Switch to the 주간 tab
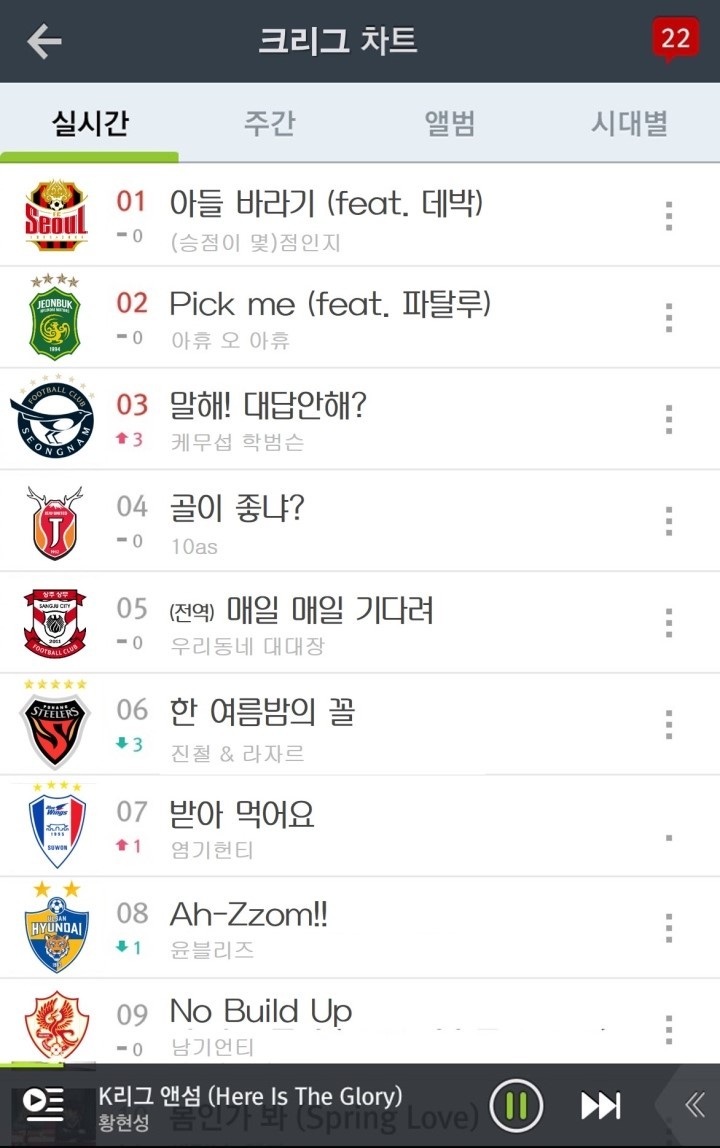The width and height of the screenshot is (720, 1148). [269, 124]
